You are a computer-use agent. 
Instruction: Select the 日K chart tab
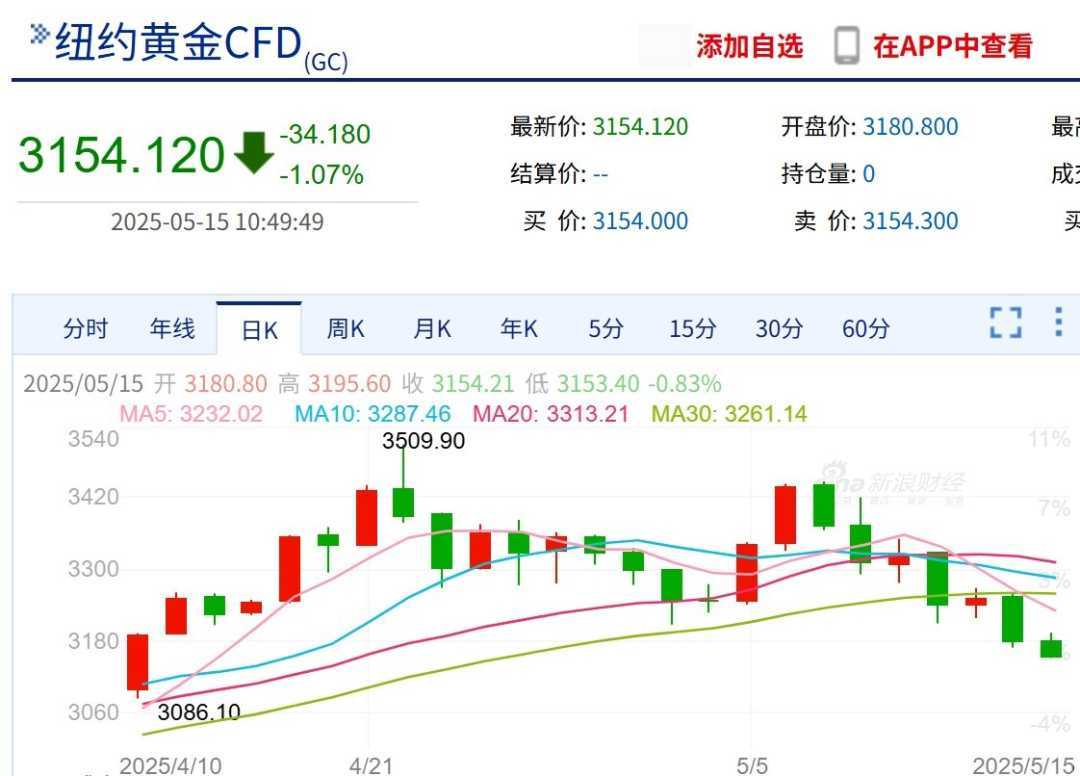[x=259, y=329]
